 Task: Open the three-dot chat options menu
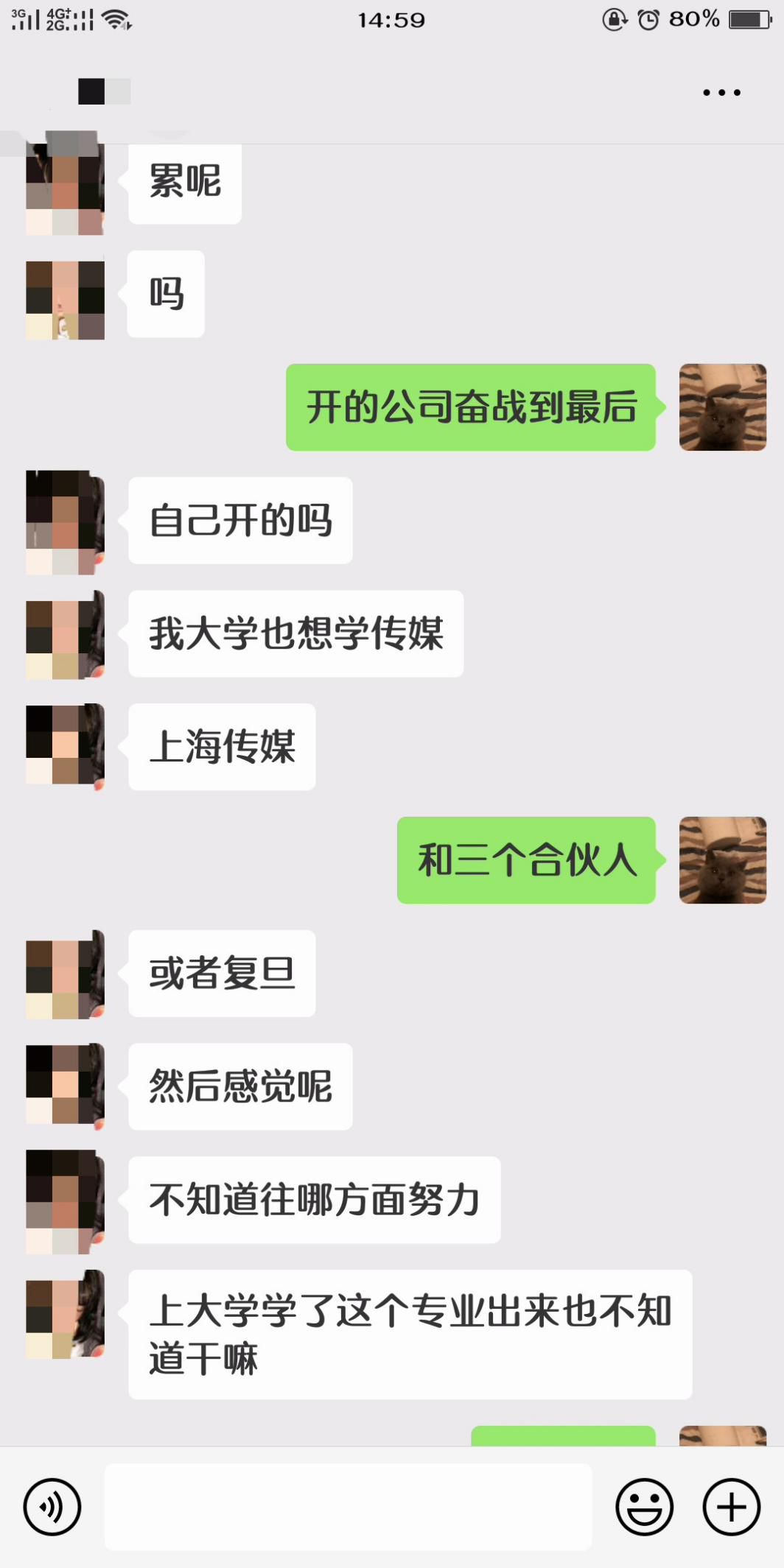tap(721, 93)
